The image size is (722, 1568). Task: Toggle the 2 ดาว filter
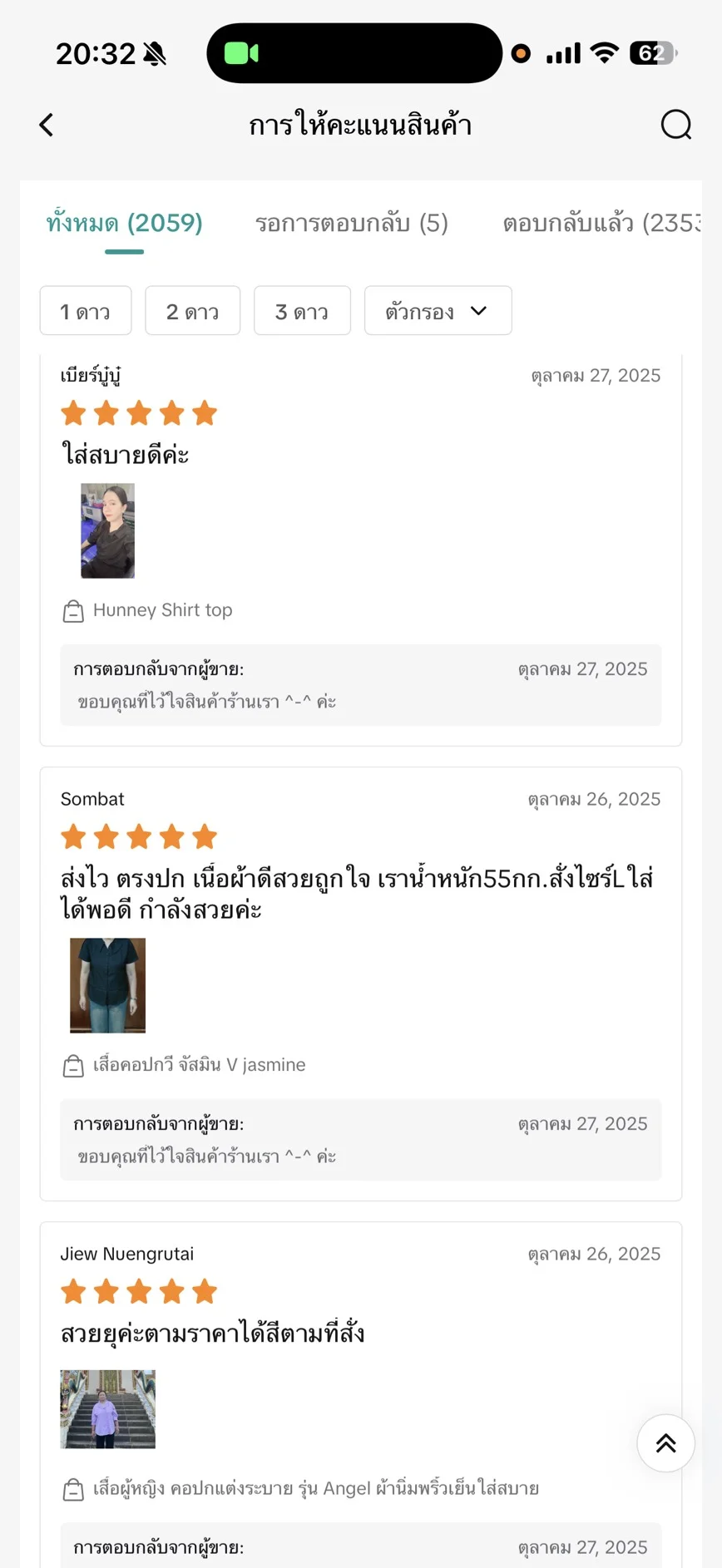(x=192, y=310)
